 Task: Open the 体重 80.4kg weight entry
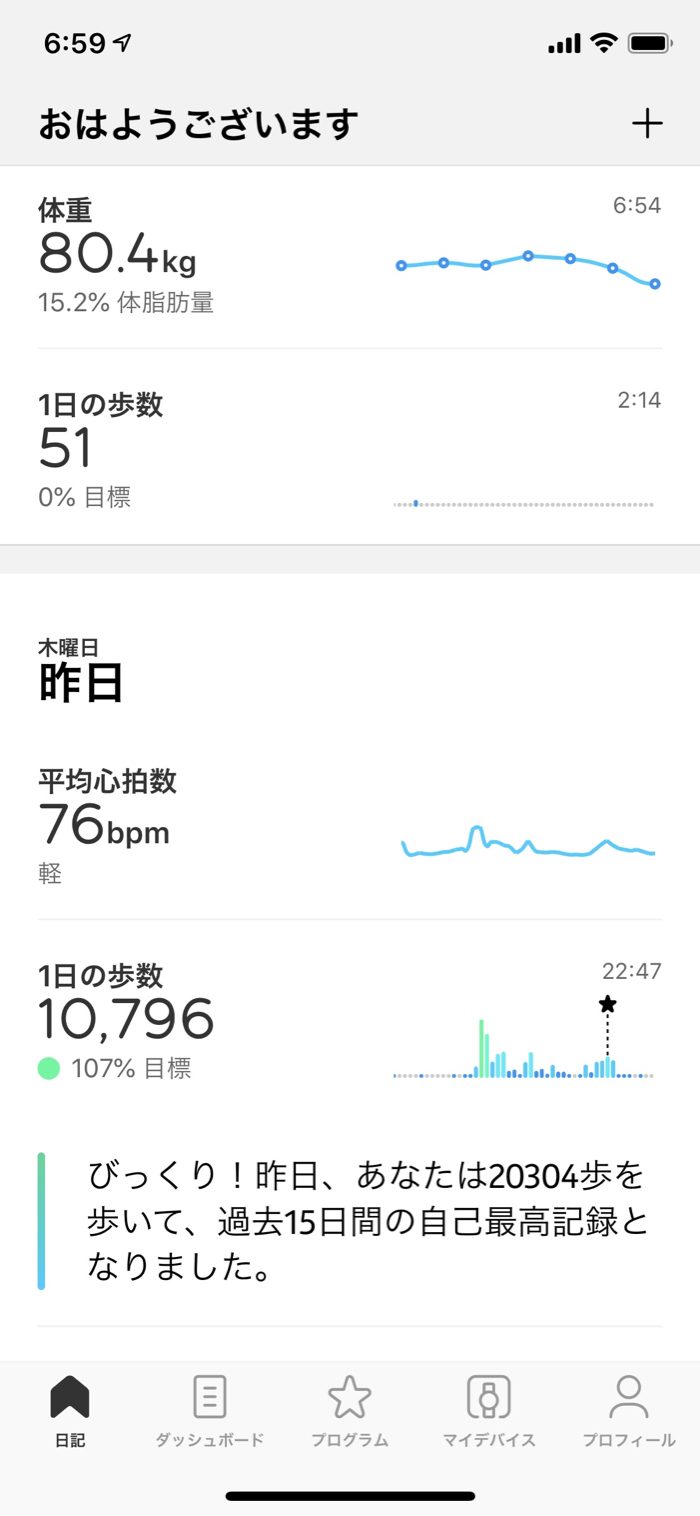click(350, 258)
